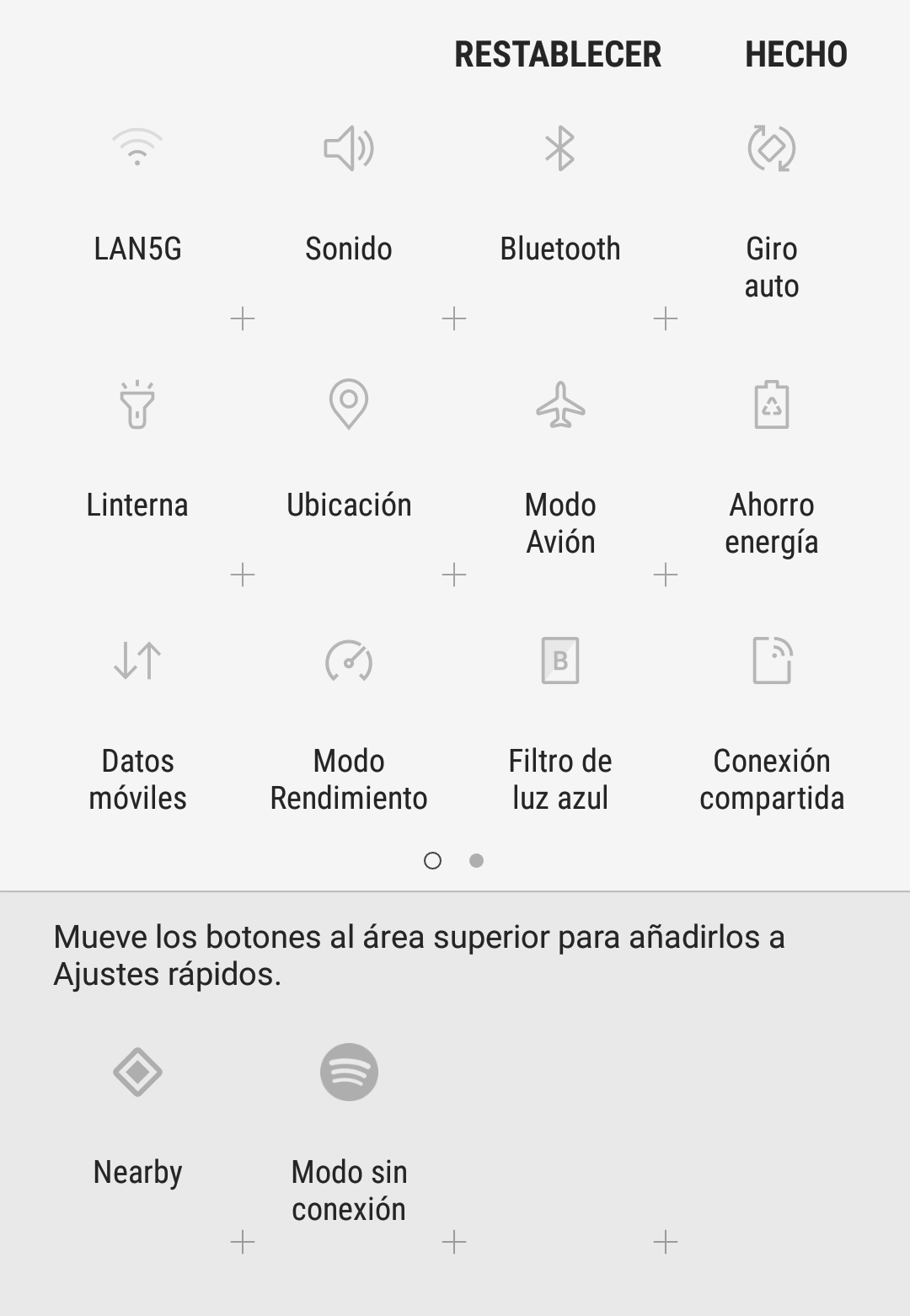The height and width of the screenshot is (1316, 910).
Task: Go to the second page indicator dot
Action: point(476,860)
